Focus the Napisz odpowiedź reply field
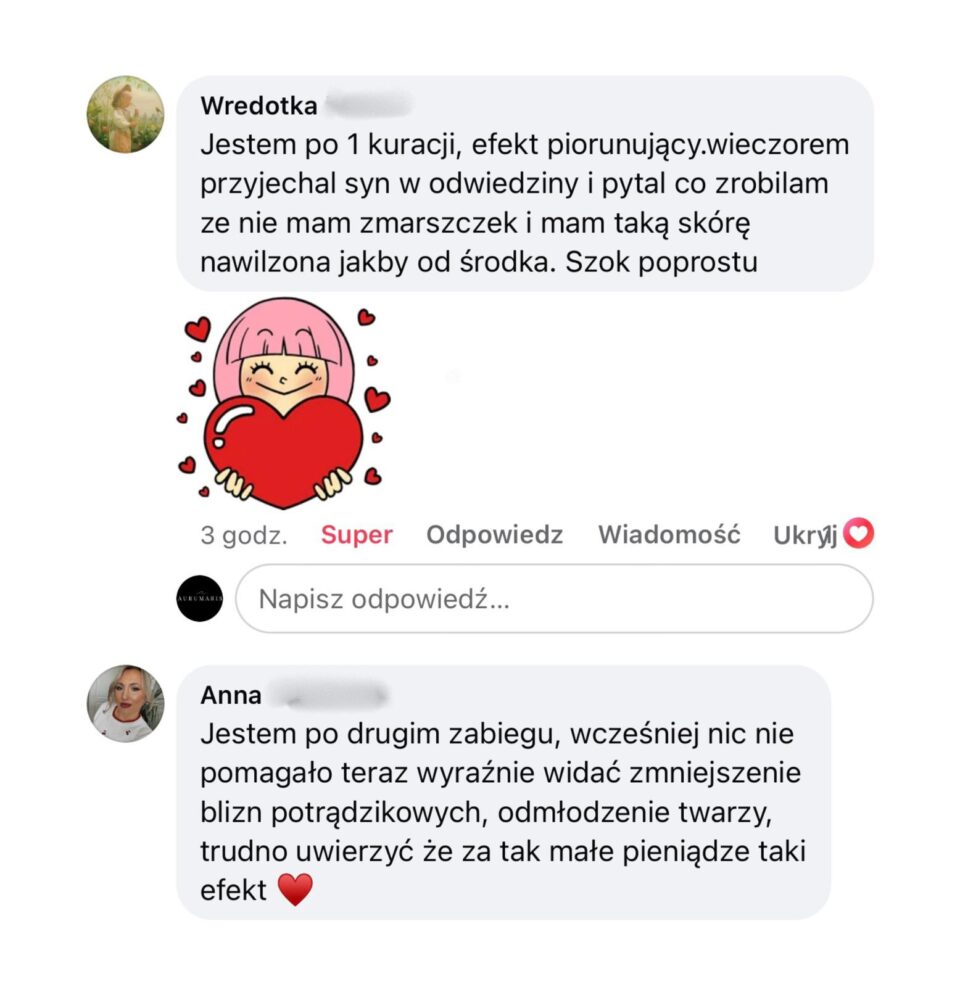This screenshot has width=960, height=987. (554, 599)
